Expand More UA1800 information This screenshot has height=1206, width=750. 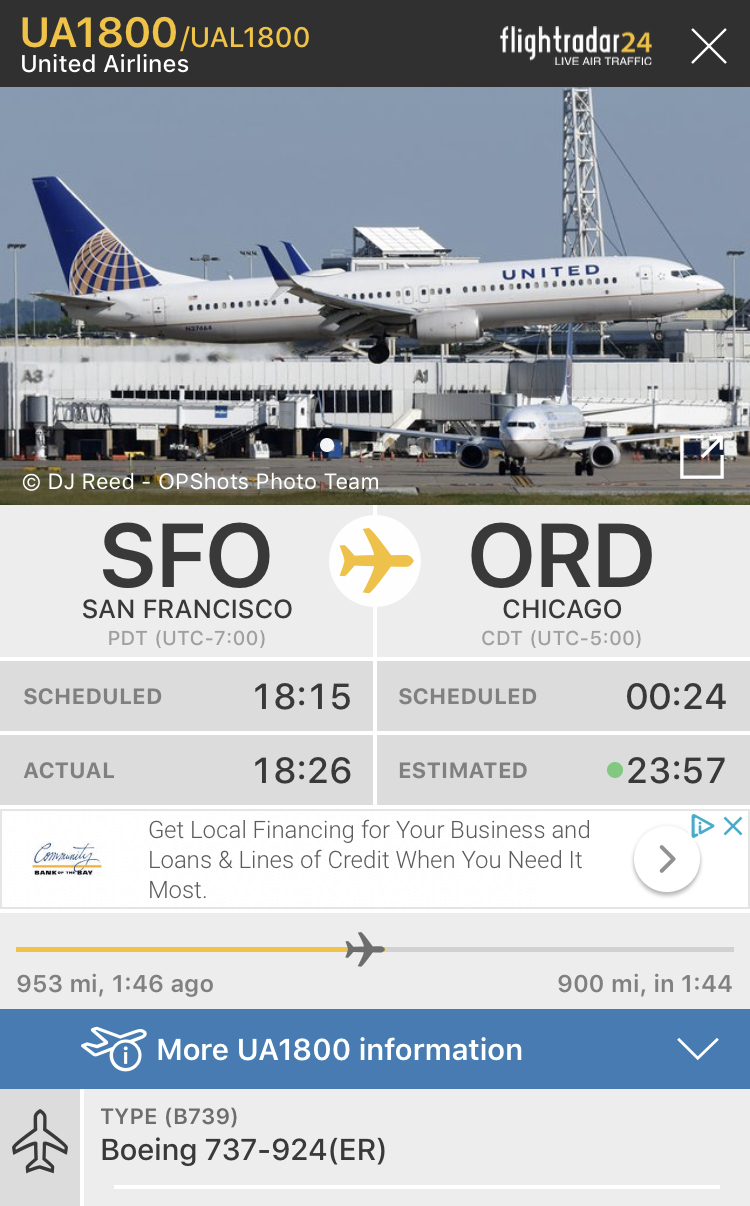(x=697, y=1049)
